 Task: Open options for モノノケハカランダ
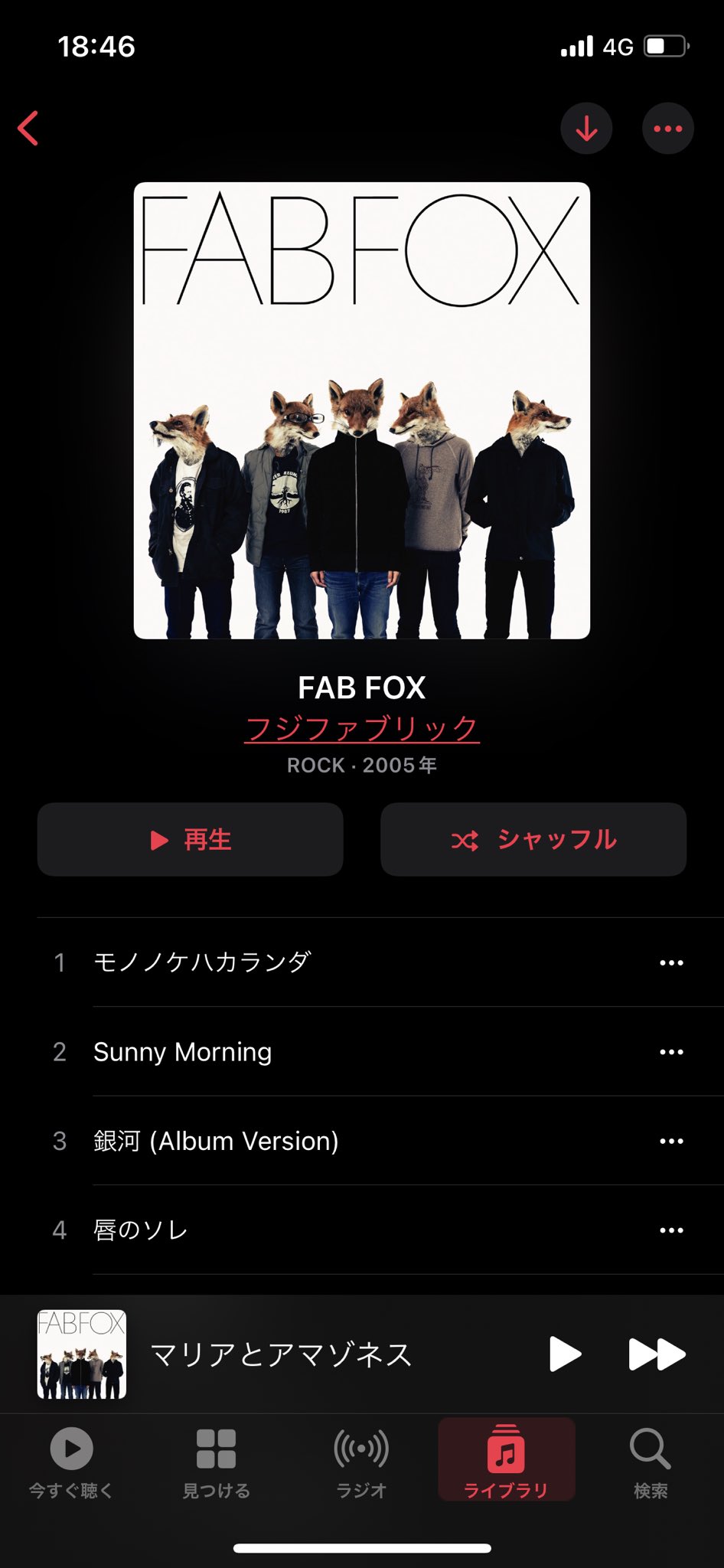671,962
